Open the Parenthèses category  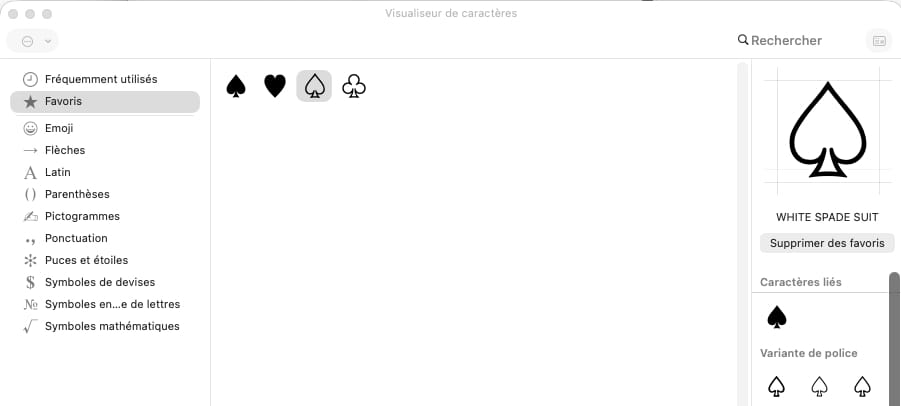pyautogui.click(x=76, y=194)
